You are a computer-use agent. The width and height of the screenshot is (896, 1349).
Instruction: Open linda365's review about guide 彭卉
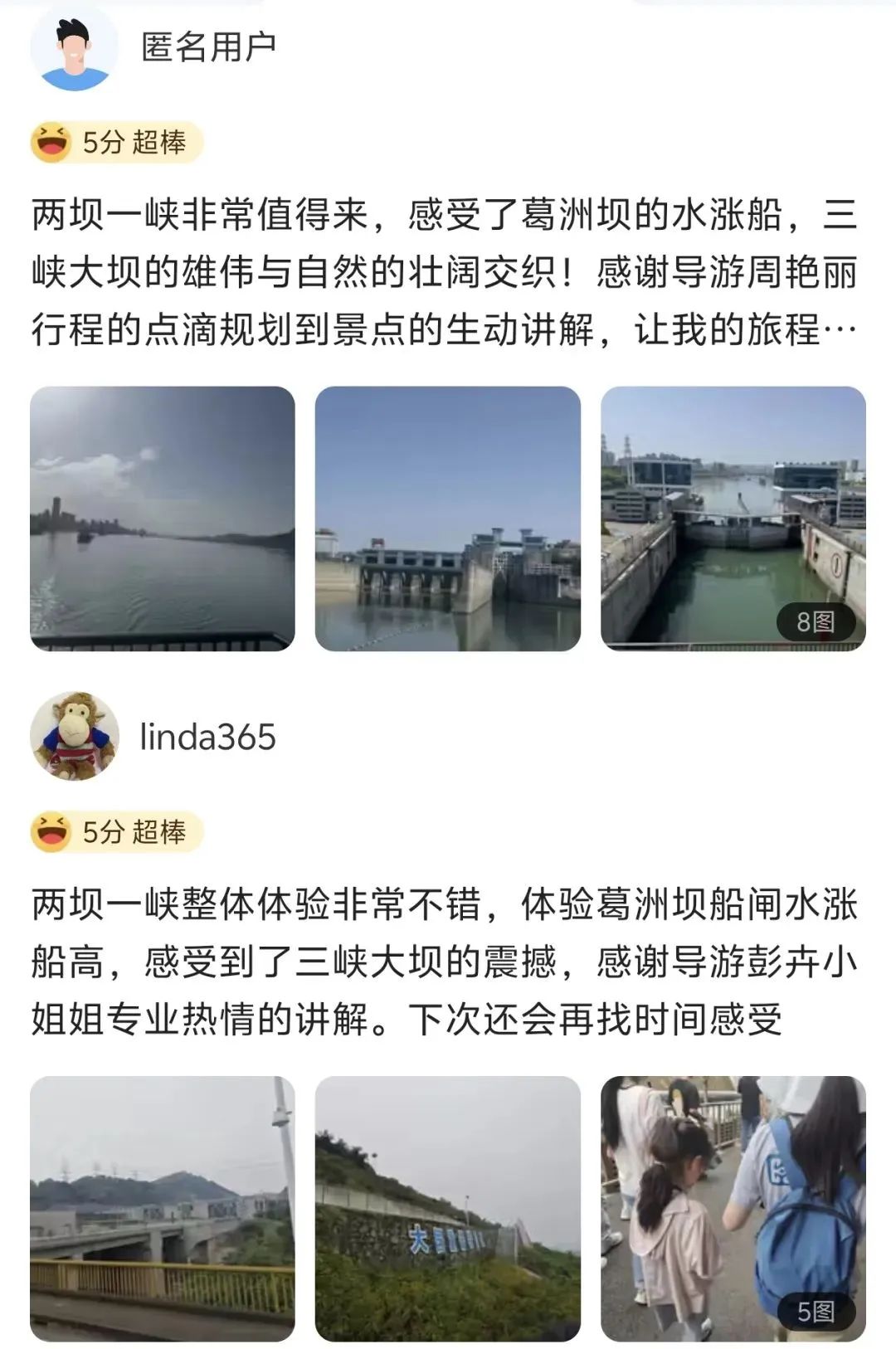[445, 962]
